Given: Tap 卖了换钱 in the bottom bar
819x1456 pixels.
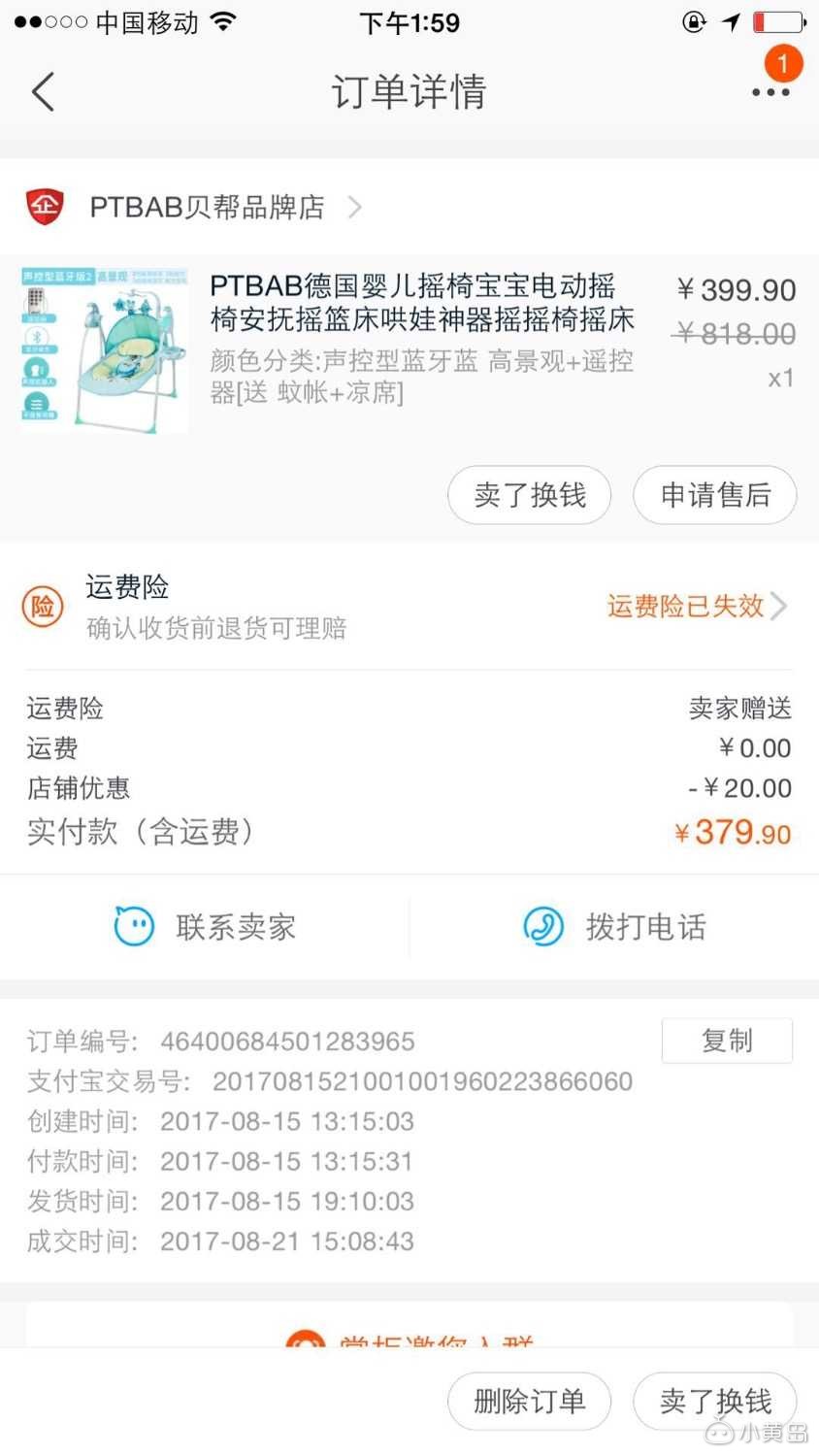Looking at the screenshot, I should 715,1401.
